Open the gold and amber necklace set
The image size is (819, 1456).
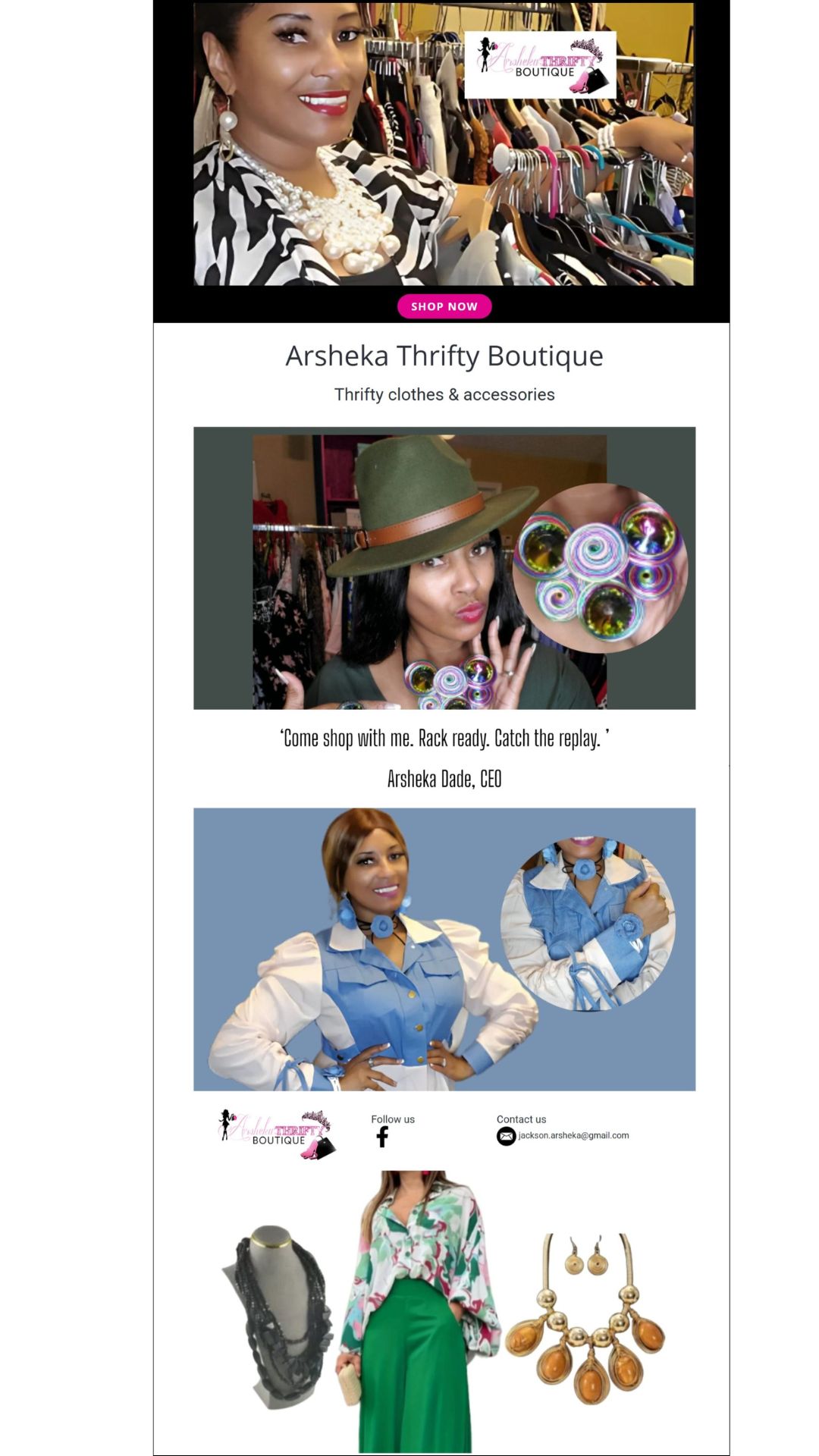[x=585, y=1318]
